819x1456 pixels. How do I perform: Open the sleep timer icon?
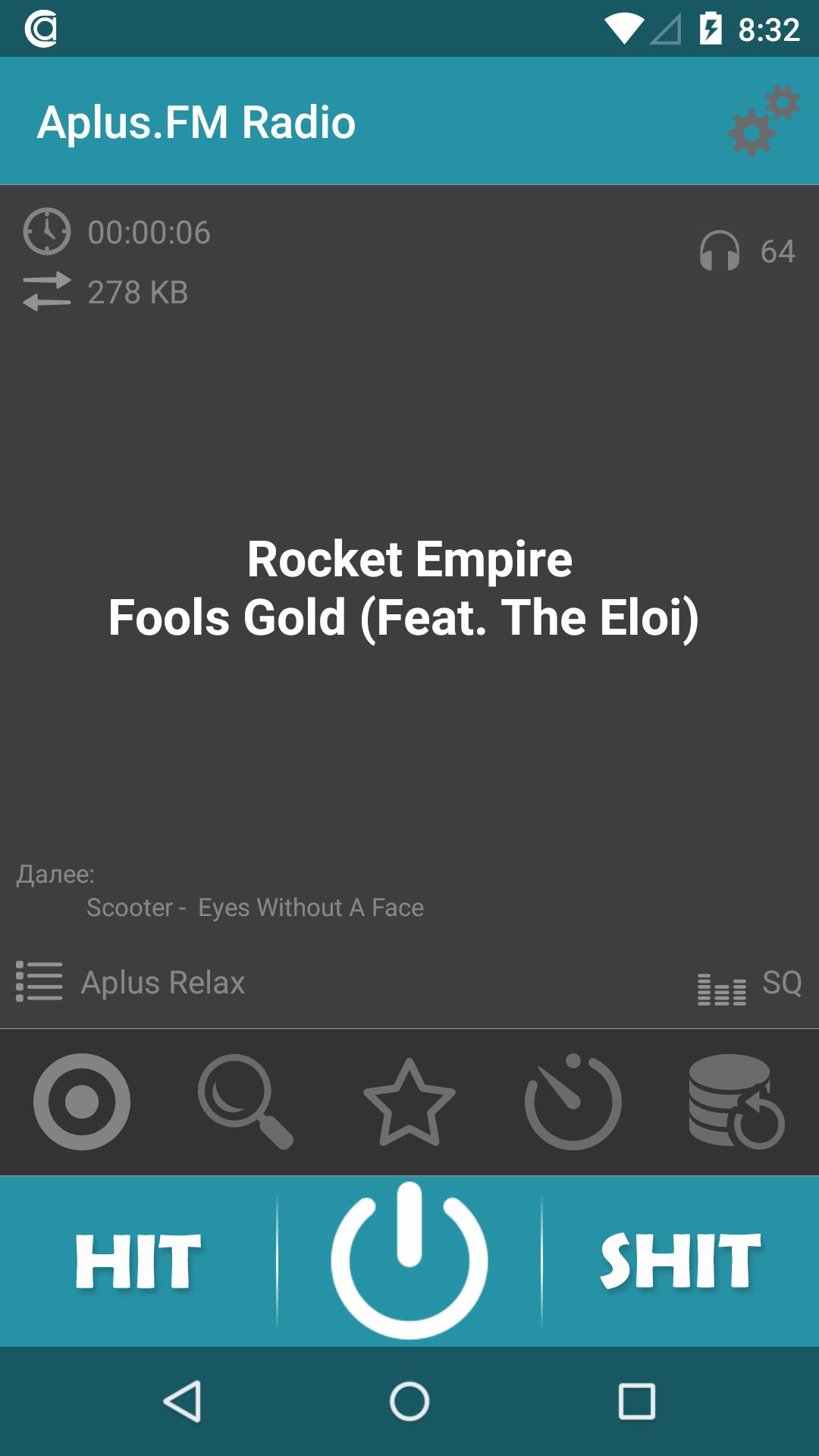[x=573, y=1102]
